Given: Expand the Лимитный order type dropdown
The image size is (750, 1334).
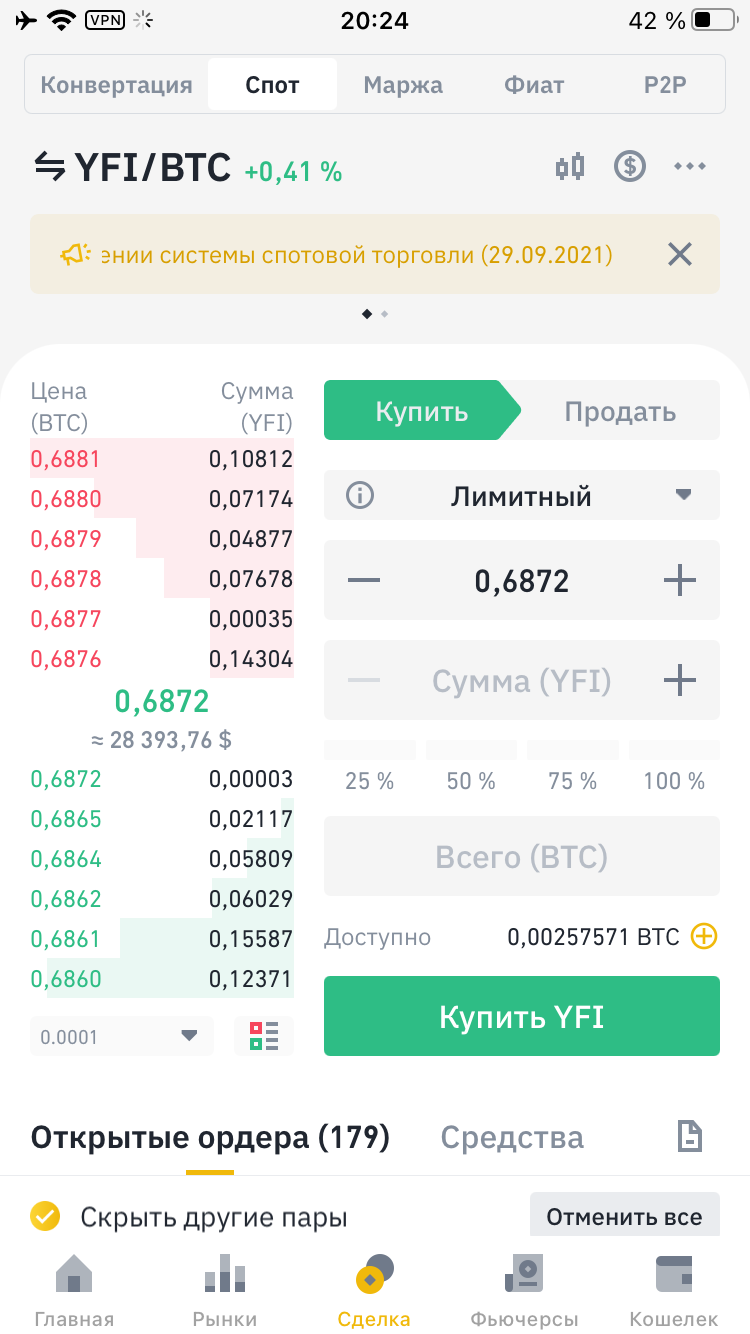Looking at the screenshot, I should (522, 495).
